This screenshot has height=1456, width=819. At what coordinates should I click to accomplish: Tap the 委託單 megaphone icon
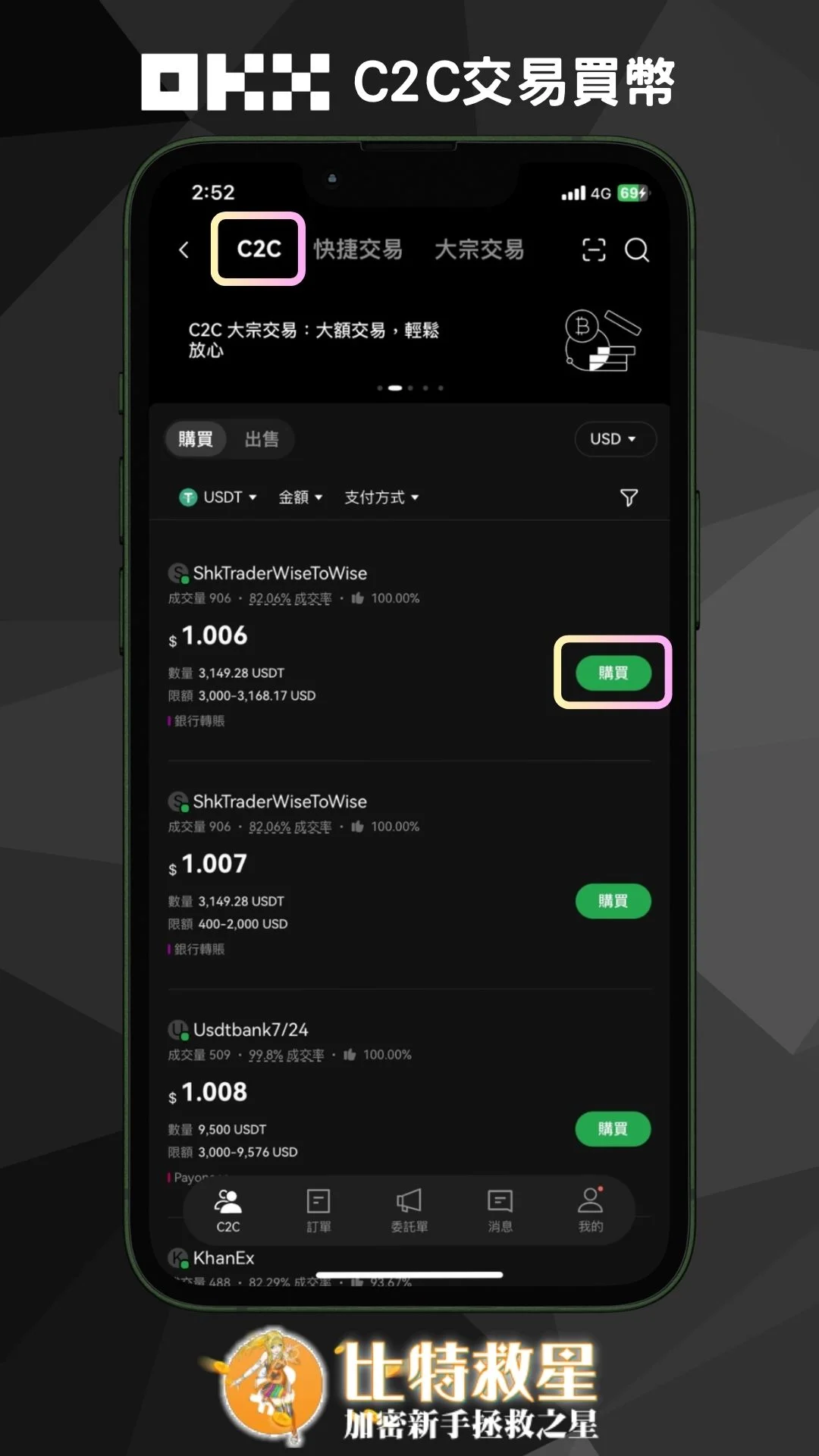(409, 1211)
